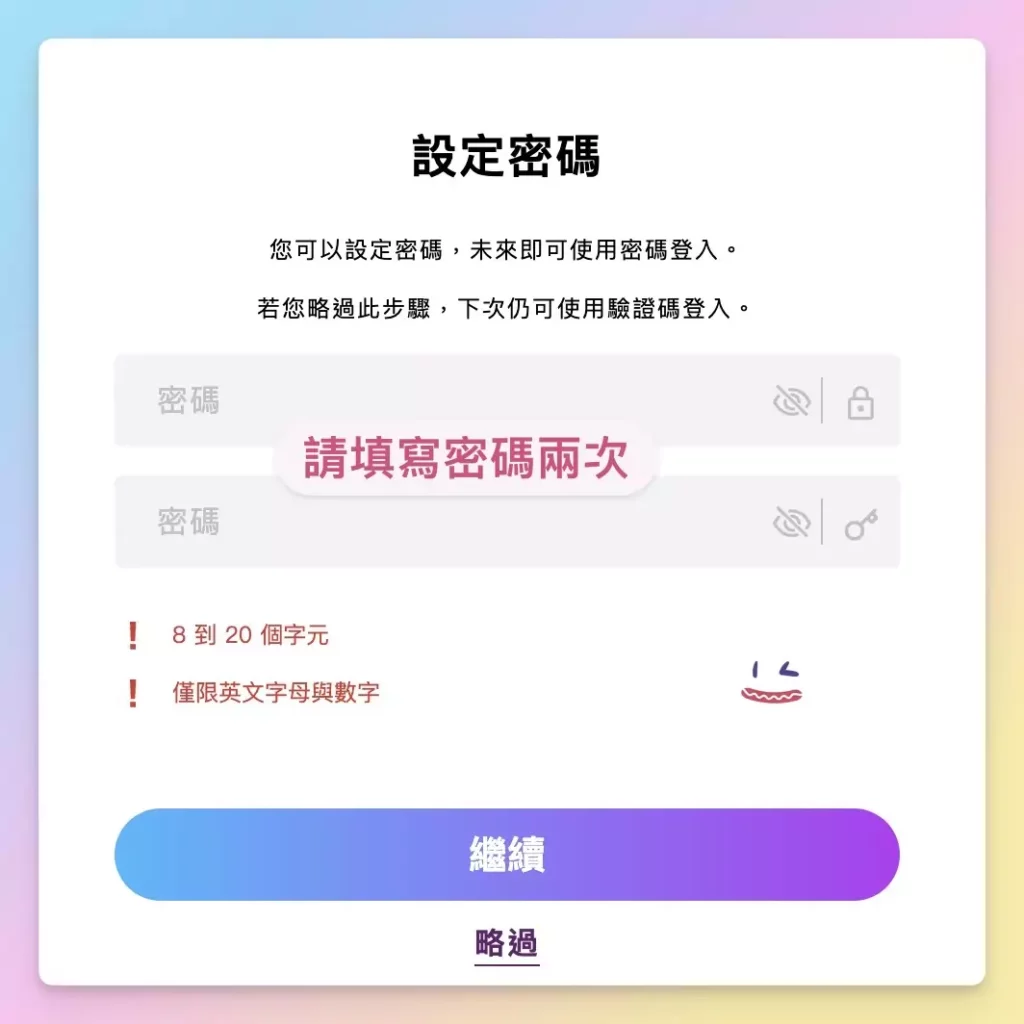This screenshot has width=1024, height=1024.
Task: Tap the first password field with lock icon
Action: (x=440, y=400)
